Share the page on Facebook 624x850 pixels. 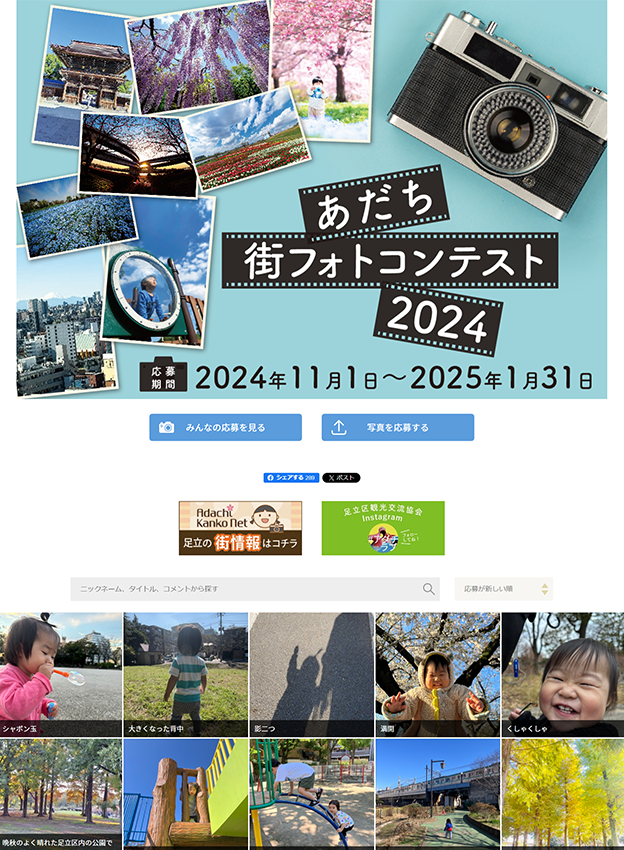point(291,478)
